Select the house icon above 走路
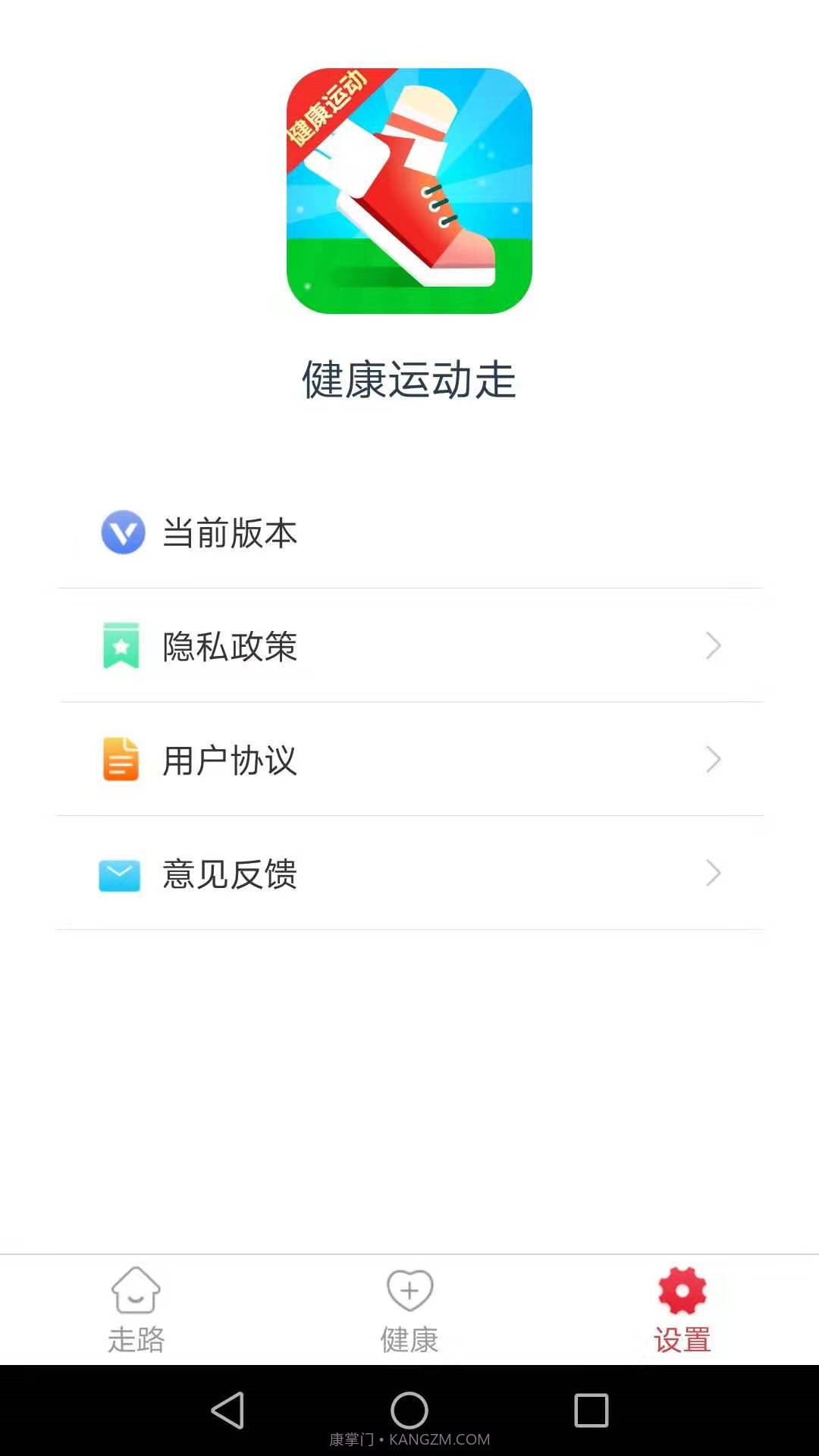This screenshot has height=1456, width=819. tap(136, 1289)
